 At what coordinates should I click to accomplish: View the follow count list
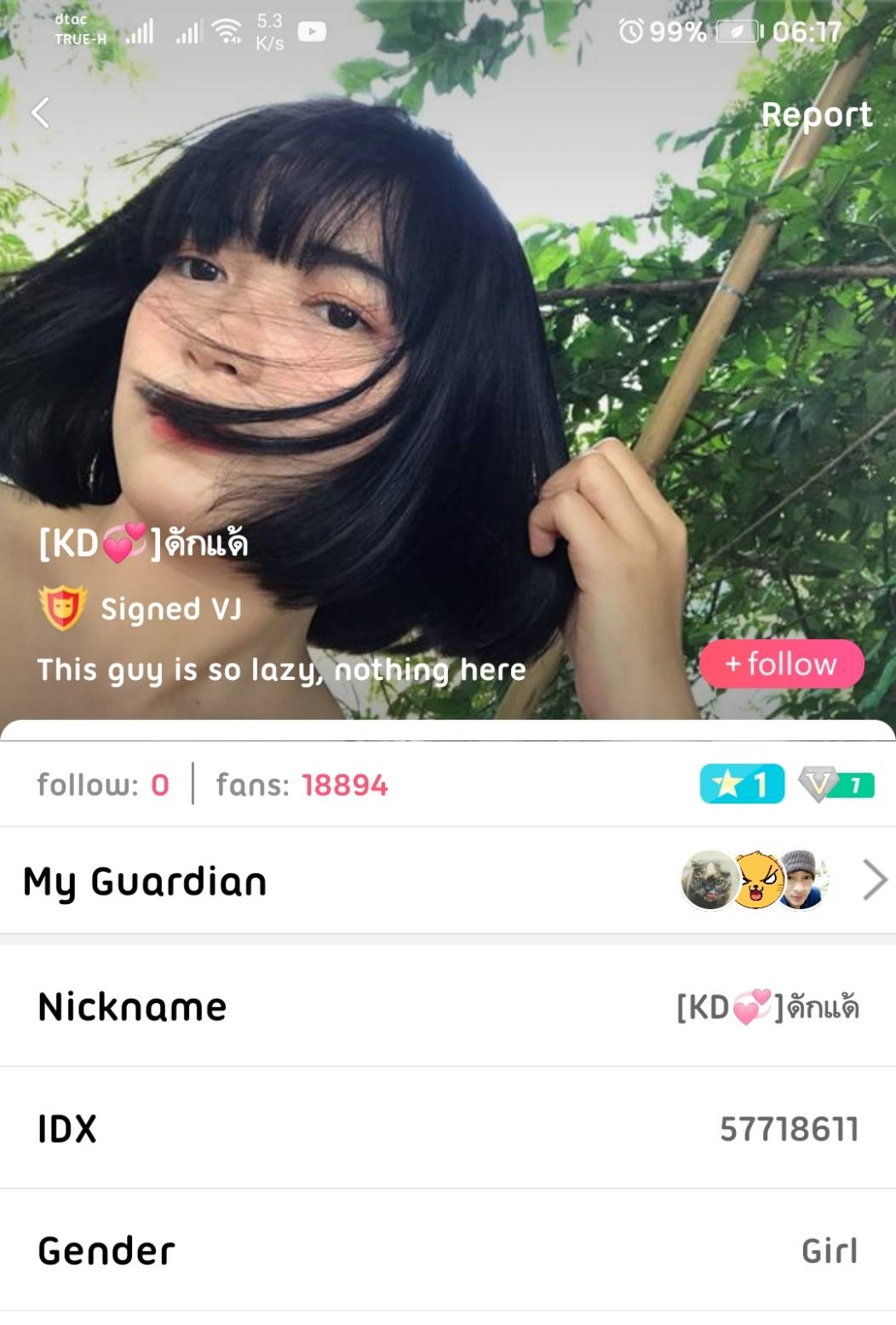point(103,785)
